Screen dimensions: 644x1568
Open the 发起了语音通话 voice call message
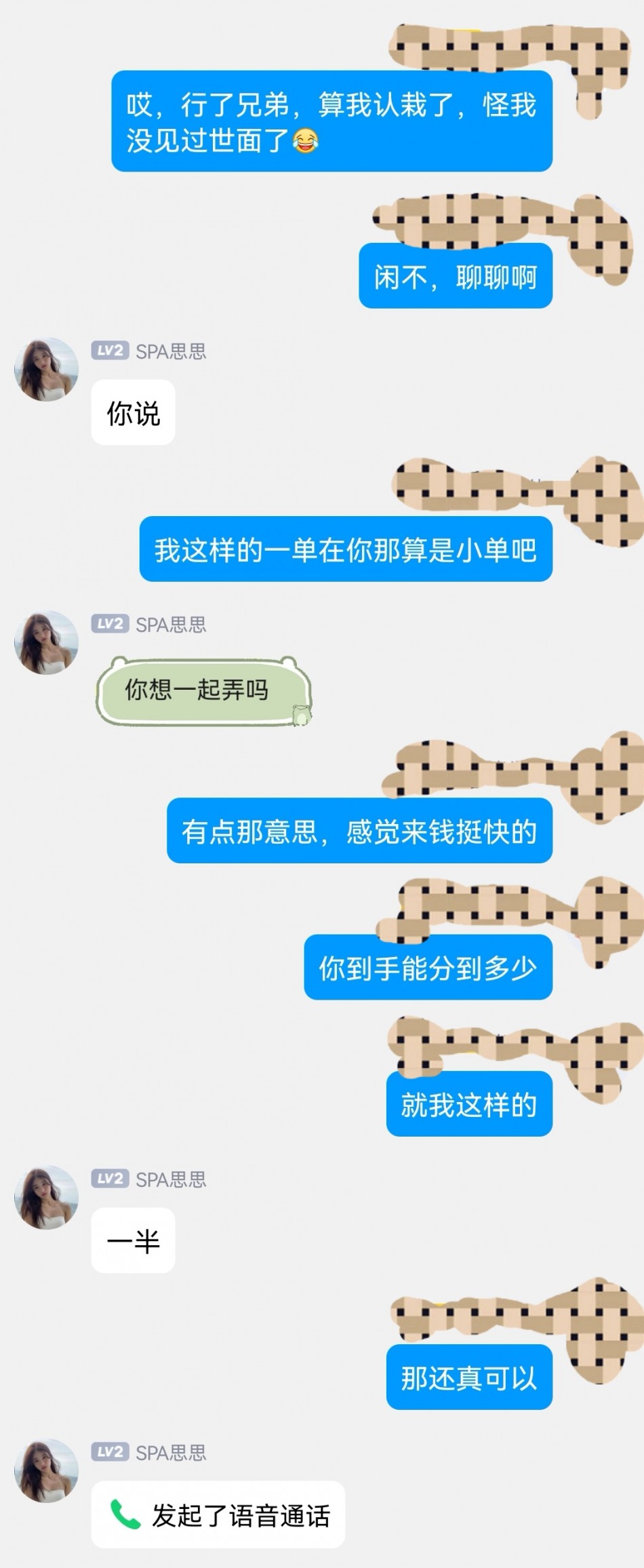coord(218,1514)
